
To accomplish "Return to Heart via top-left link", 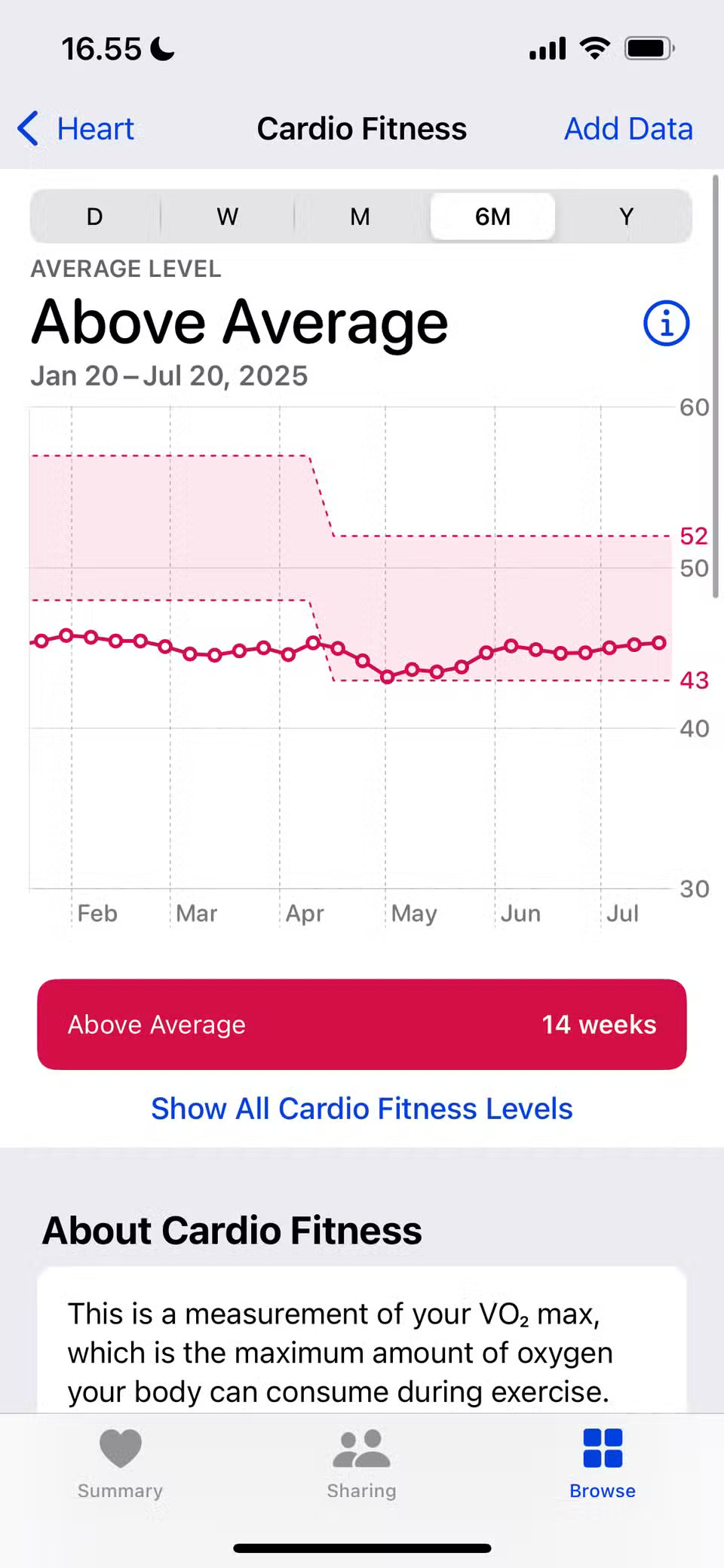I will 94,128.
